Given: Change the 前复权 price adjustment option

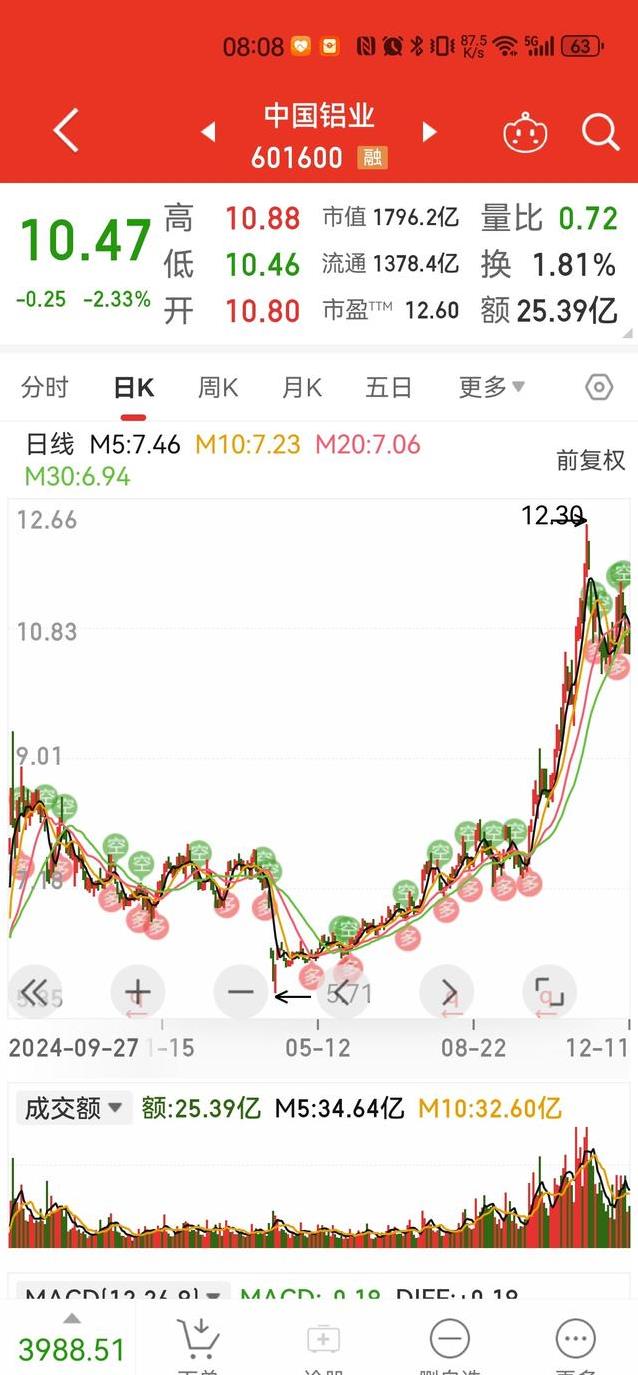Looking at the screenshot, I should tap(590, 460).
